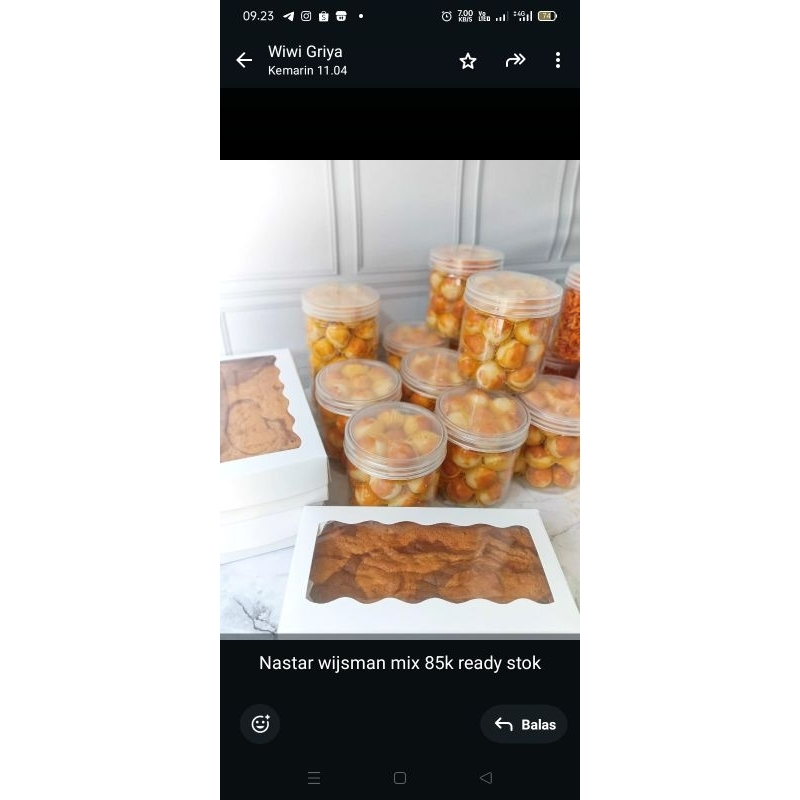Open the three-dot overflow menu
This screenshot has width=800, height=800.
point(558,60)
